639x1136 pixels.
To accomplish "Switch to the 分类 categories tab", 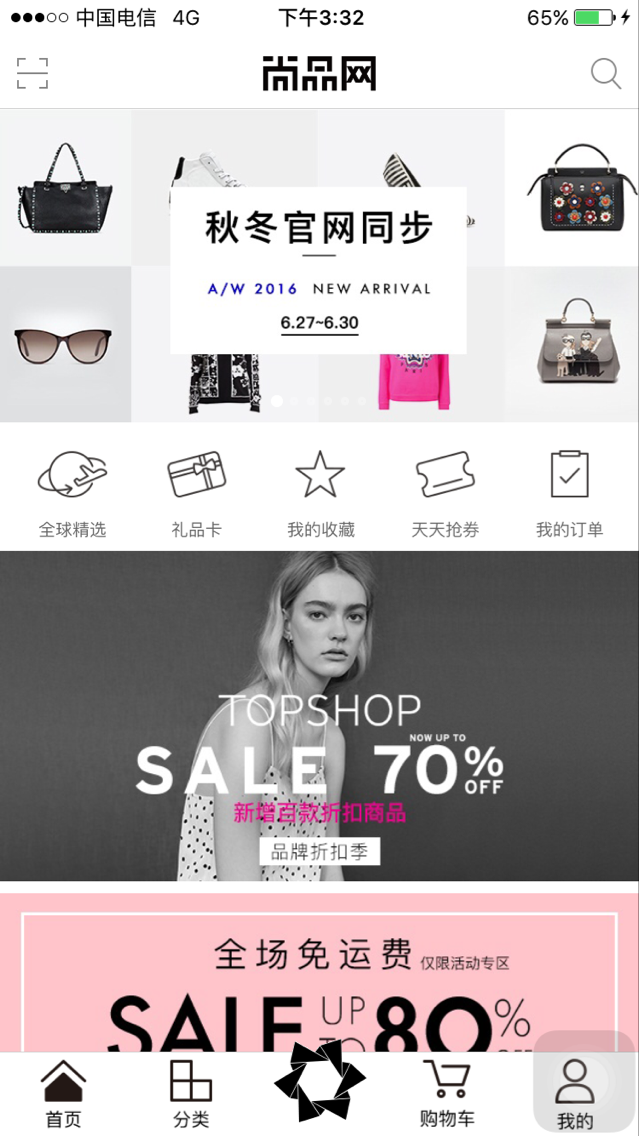I will click(190, 1094).
